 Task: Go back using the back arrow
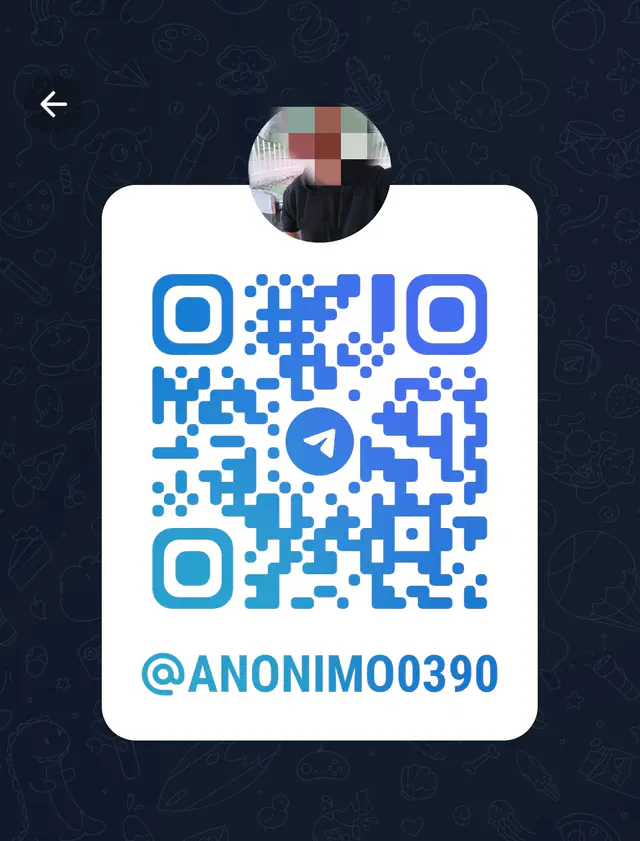pyautogui.click(x=53, y=104)
